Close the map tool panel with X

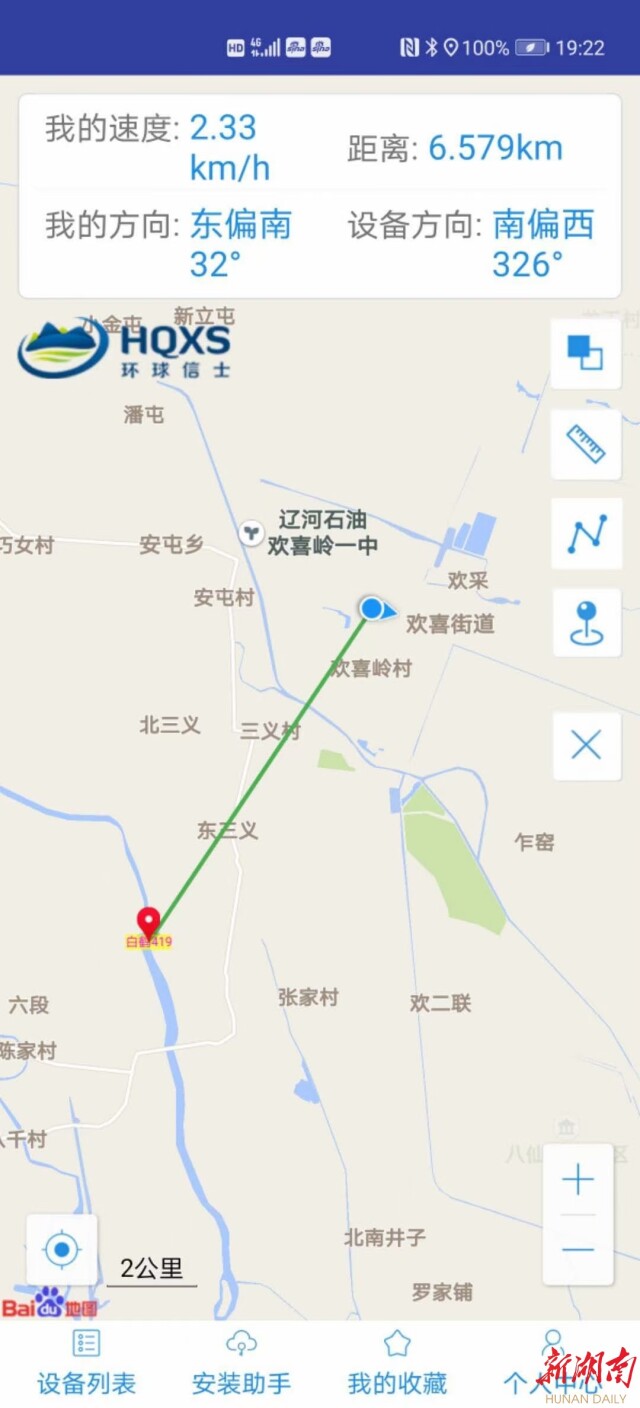tap(586, 745)
